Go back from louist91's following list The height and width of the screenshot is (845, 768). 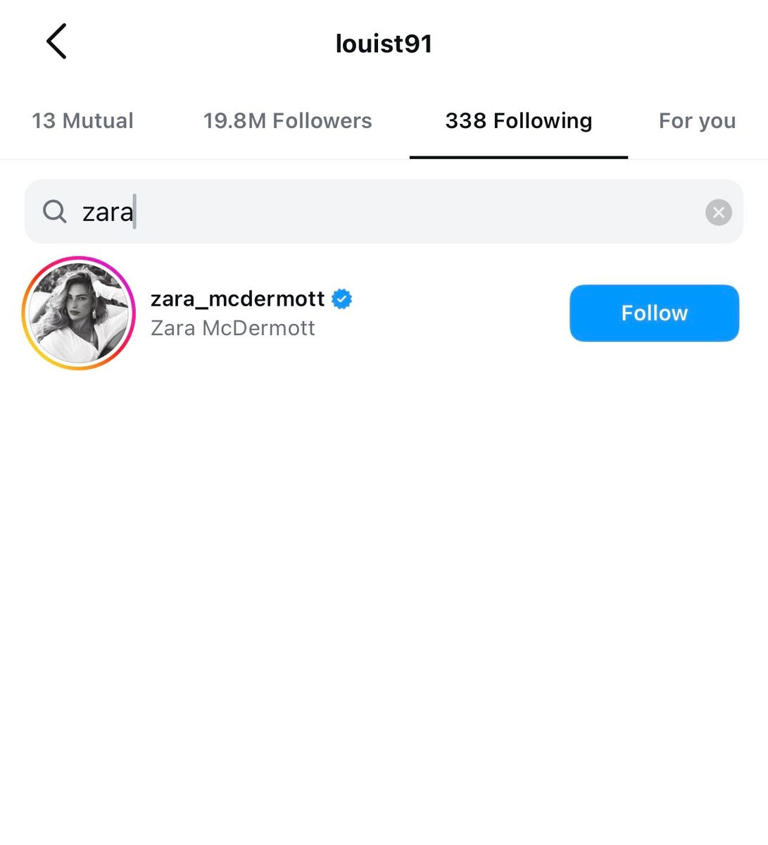pyautogui.click(x=56, y=42)
